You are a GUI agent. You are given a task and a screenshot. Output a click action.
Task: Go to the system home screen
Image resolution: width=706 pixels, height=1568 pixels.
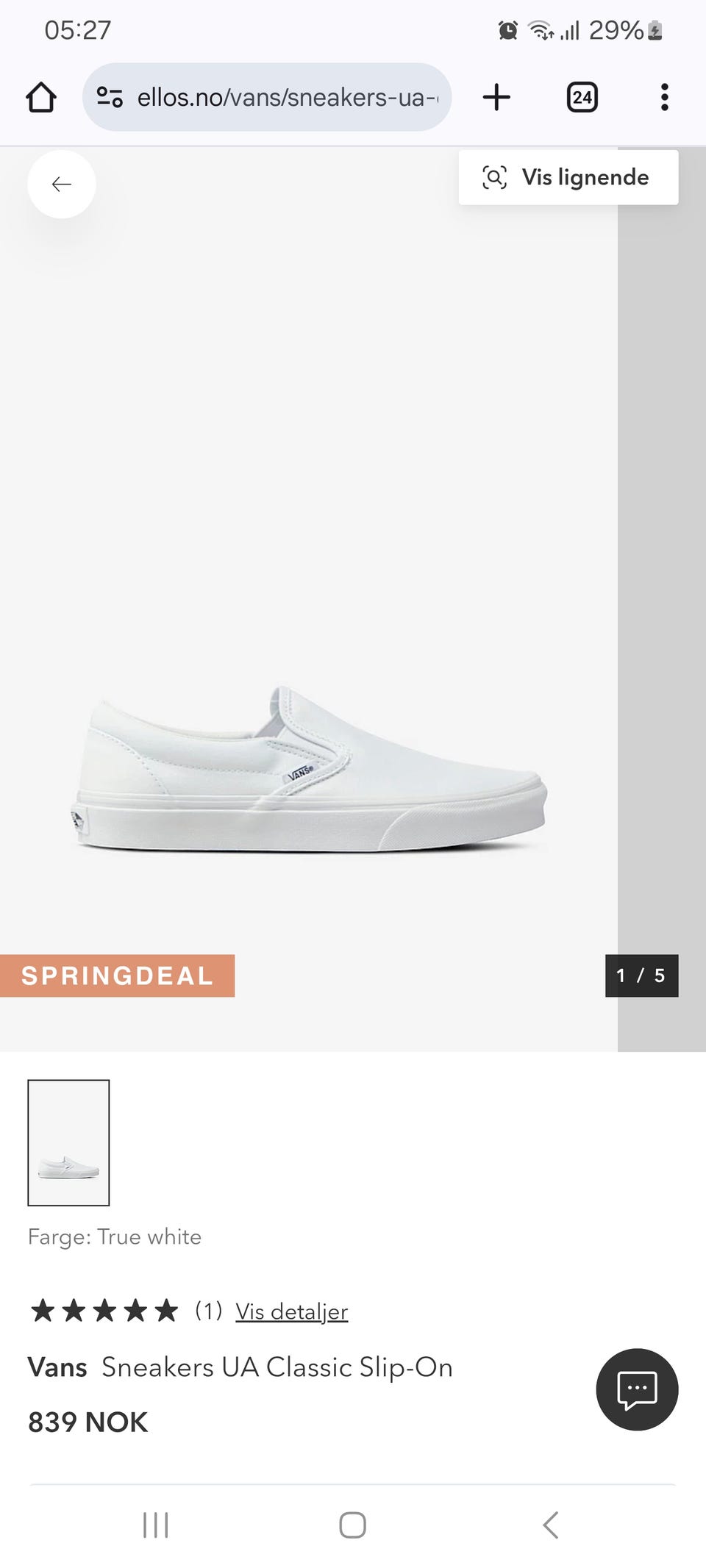(x=353, y=1525)
